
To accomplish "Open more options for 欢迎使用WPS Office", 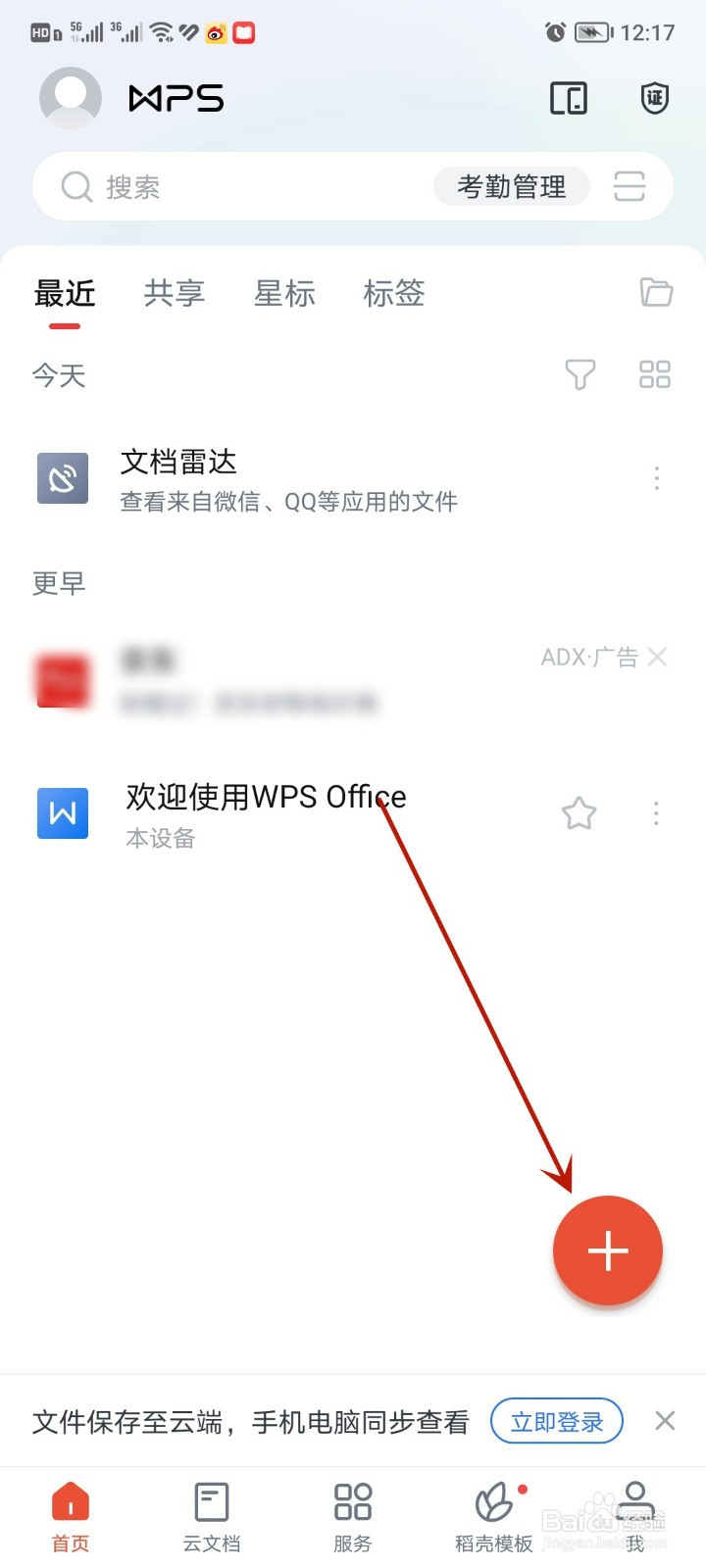I will (x=656, y=813).
